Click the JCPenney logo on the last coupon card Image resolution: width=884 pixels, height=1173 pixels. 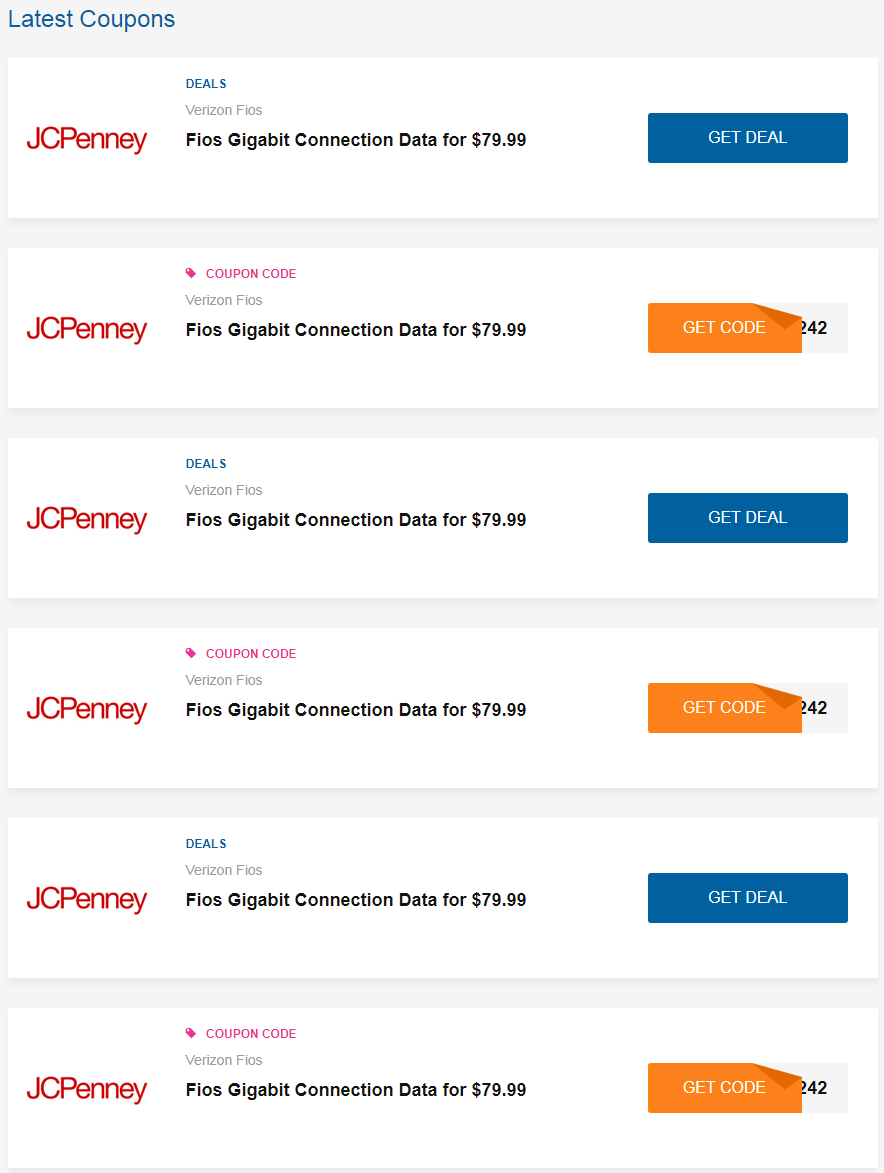click(87, 1090)
